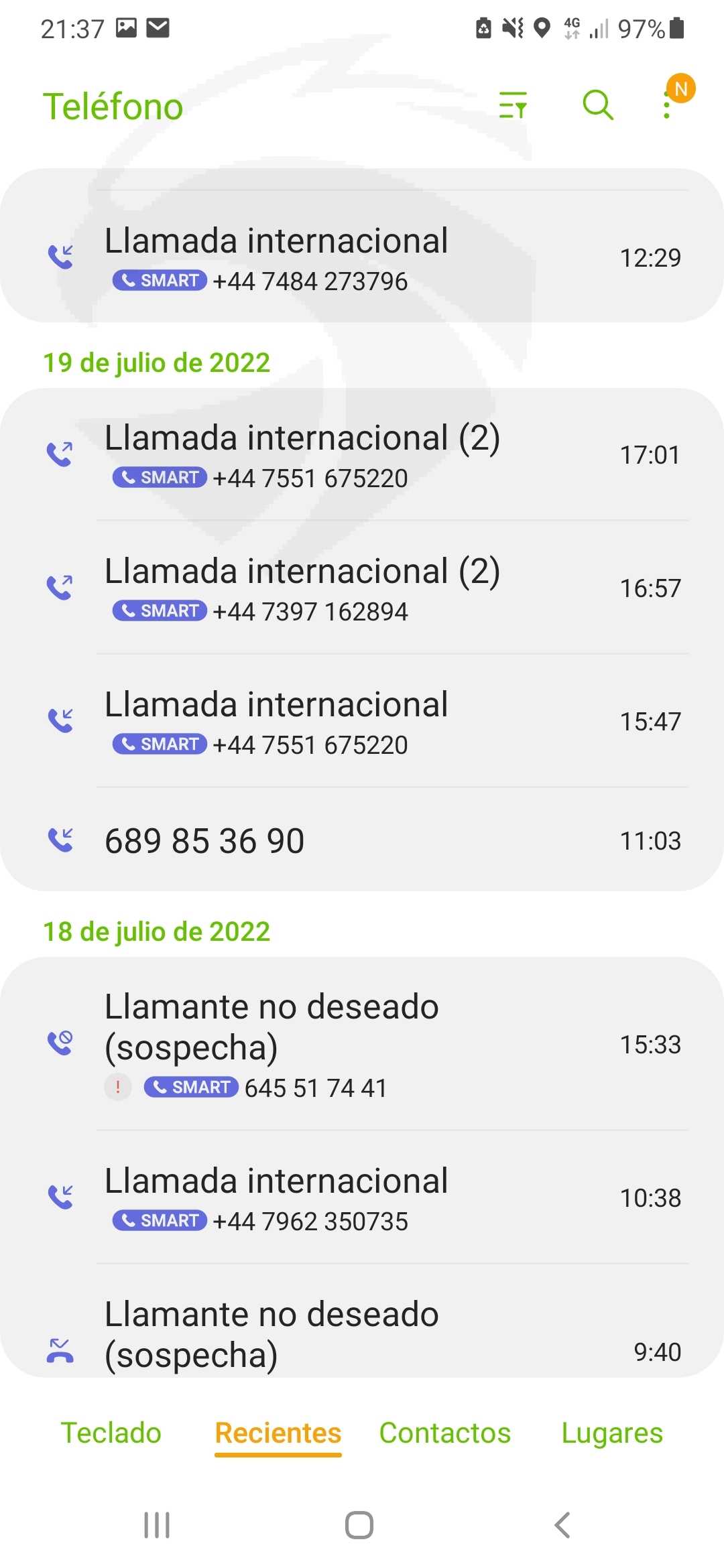Viewport: 724px width, 1568px height.
Task: Open the 9:40 suspected unwanted caller entry
Action: point(362,1333)
